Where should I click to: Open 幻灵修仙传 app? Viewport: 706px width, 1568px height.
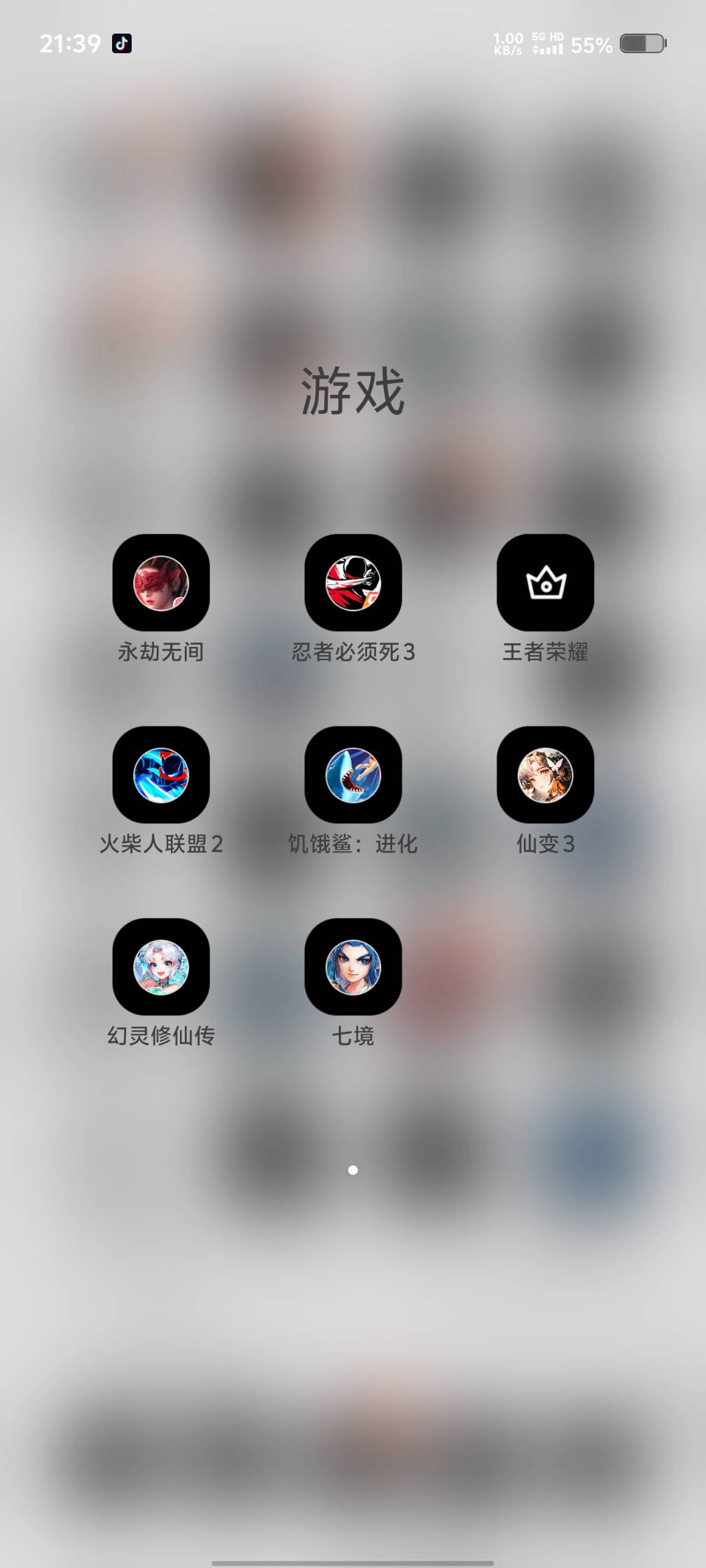[160, 967]
